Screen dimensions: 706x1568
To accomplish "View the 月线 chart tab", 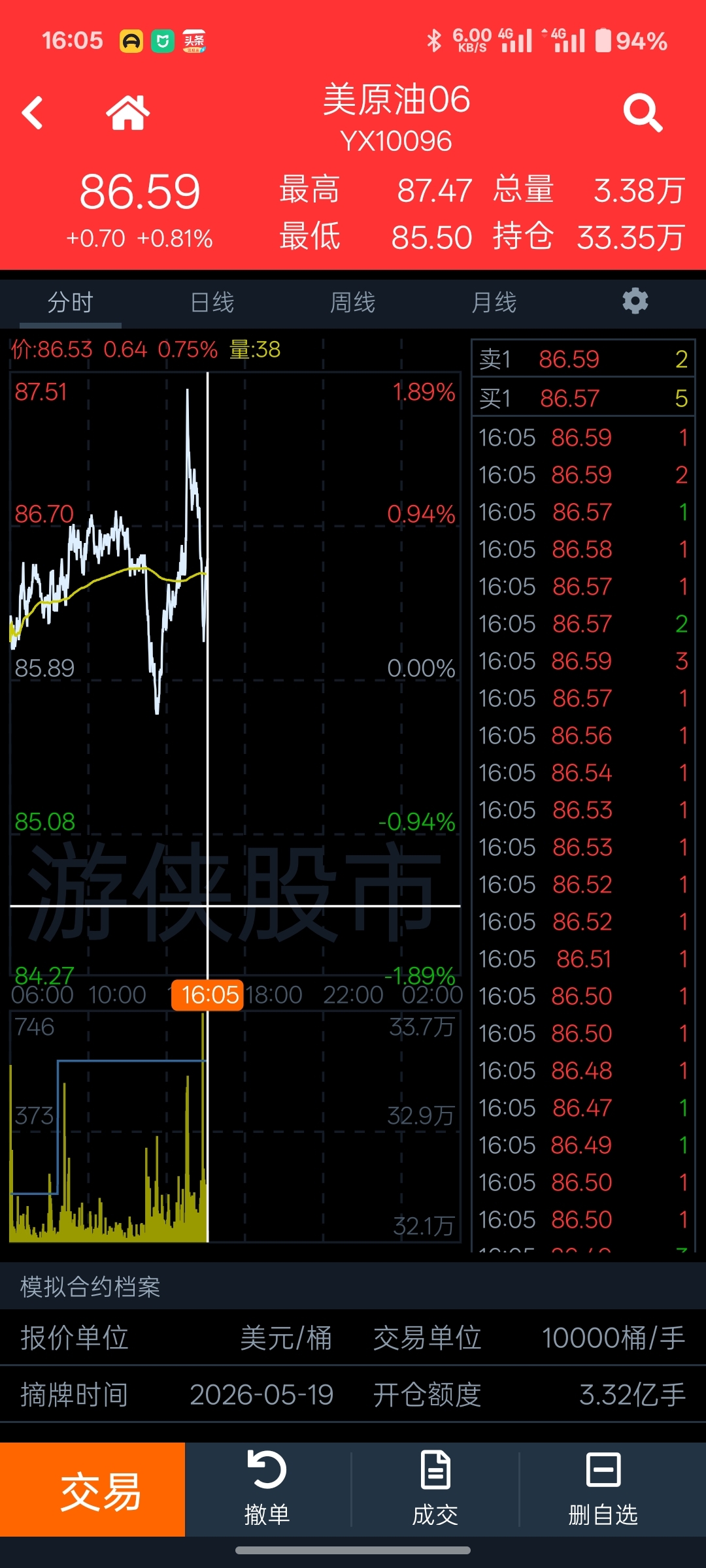I will [x=494, y=302].
